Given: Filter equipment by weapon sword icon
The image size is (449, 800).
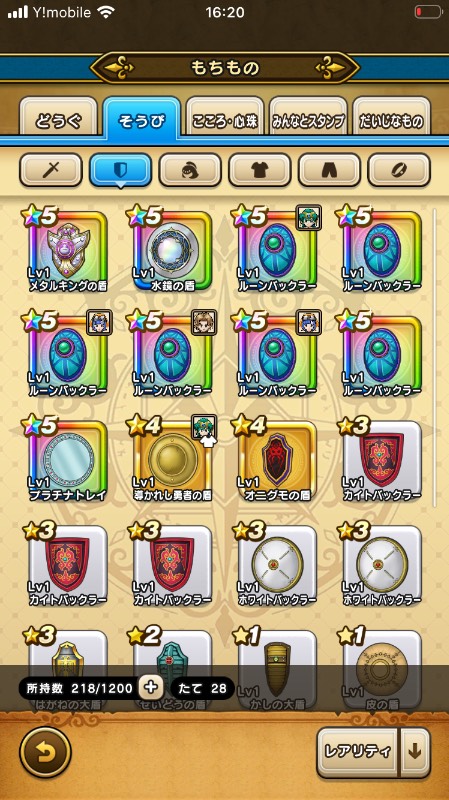Looking at the screenshot, I should (x=51, y=170).
